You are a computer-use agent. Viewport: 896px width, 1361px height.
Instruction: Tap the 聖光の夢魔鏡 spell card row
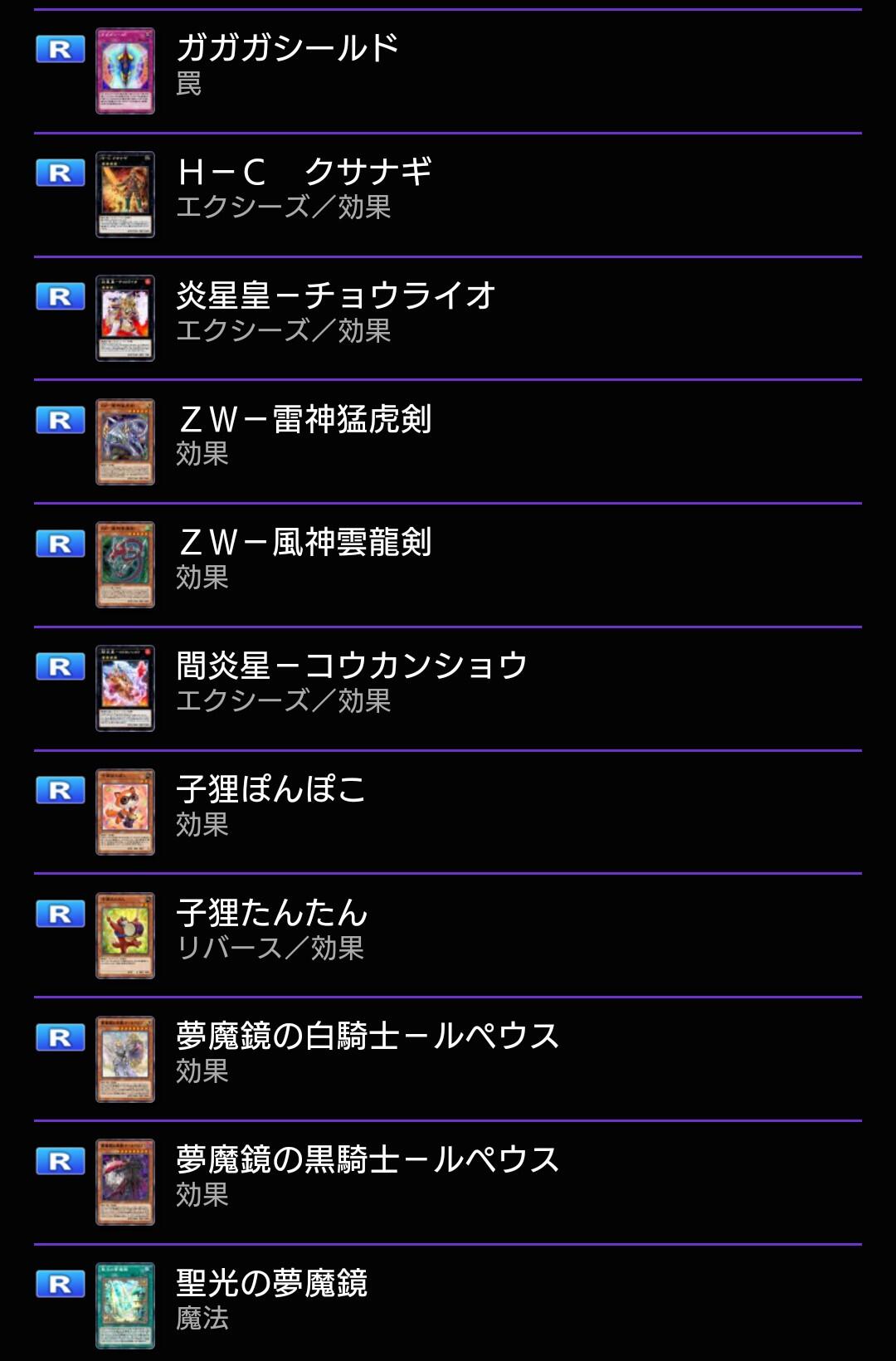click(448, 1303)
